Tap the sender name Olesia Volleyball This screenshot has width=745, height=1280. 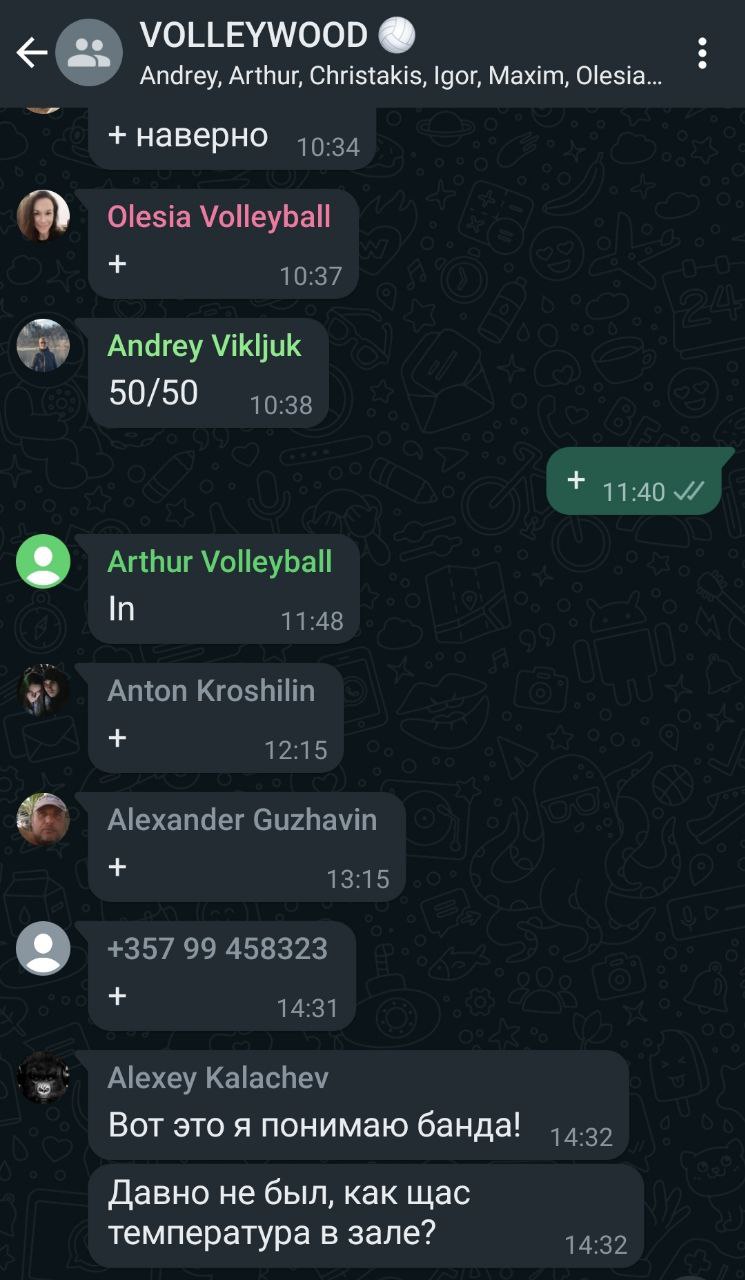pos(219,216)
